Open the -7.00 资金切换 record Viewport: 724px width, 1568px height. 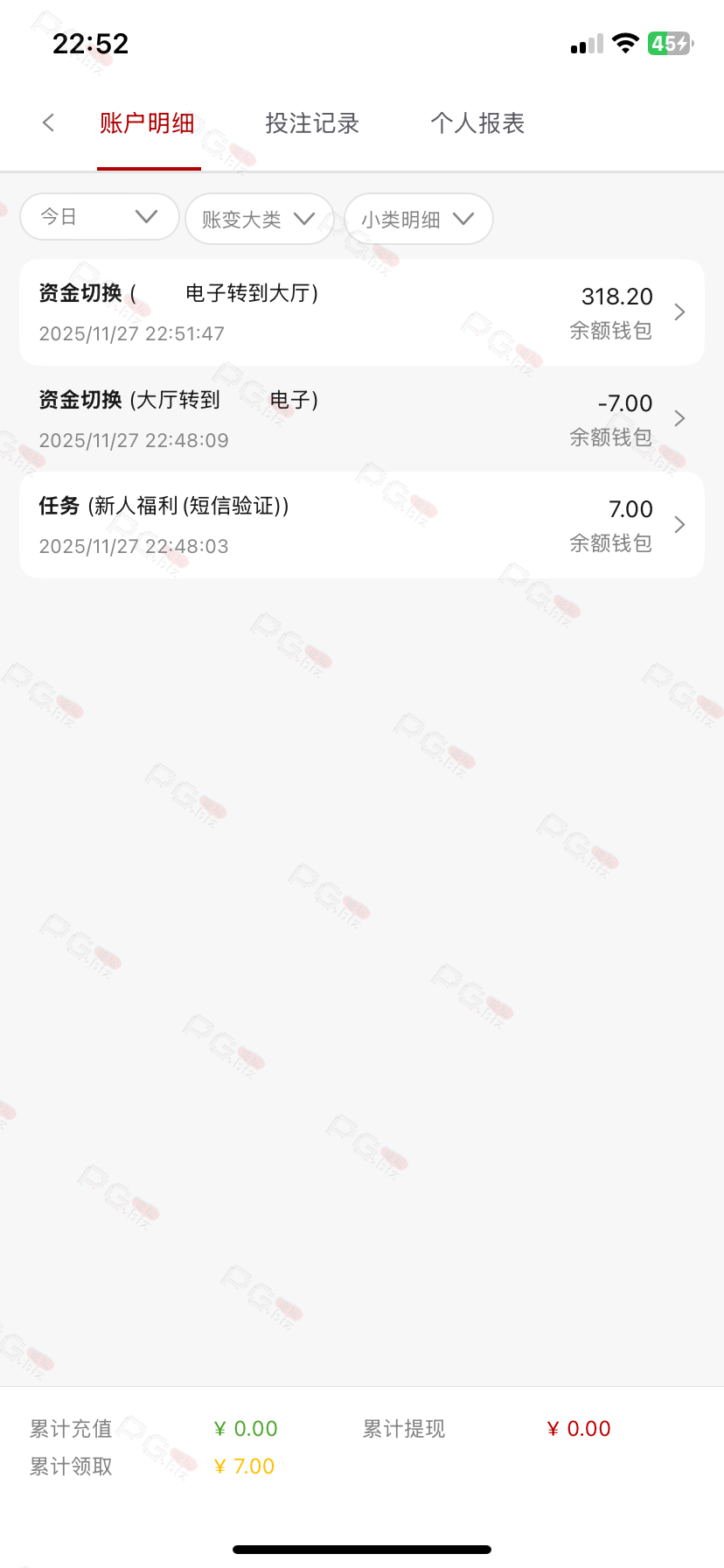361,419
